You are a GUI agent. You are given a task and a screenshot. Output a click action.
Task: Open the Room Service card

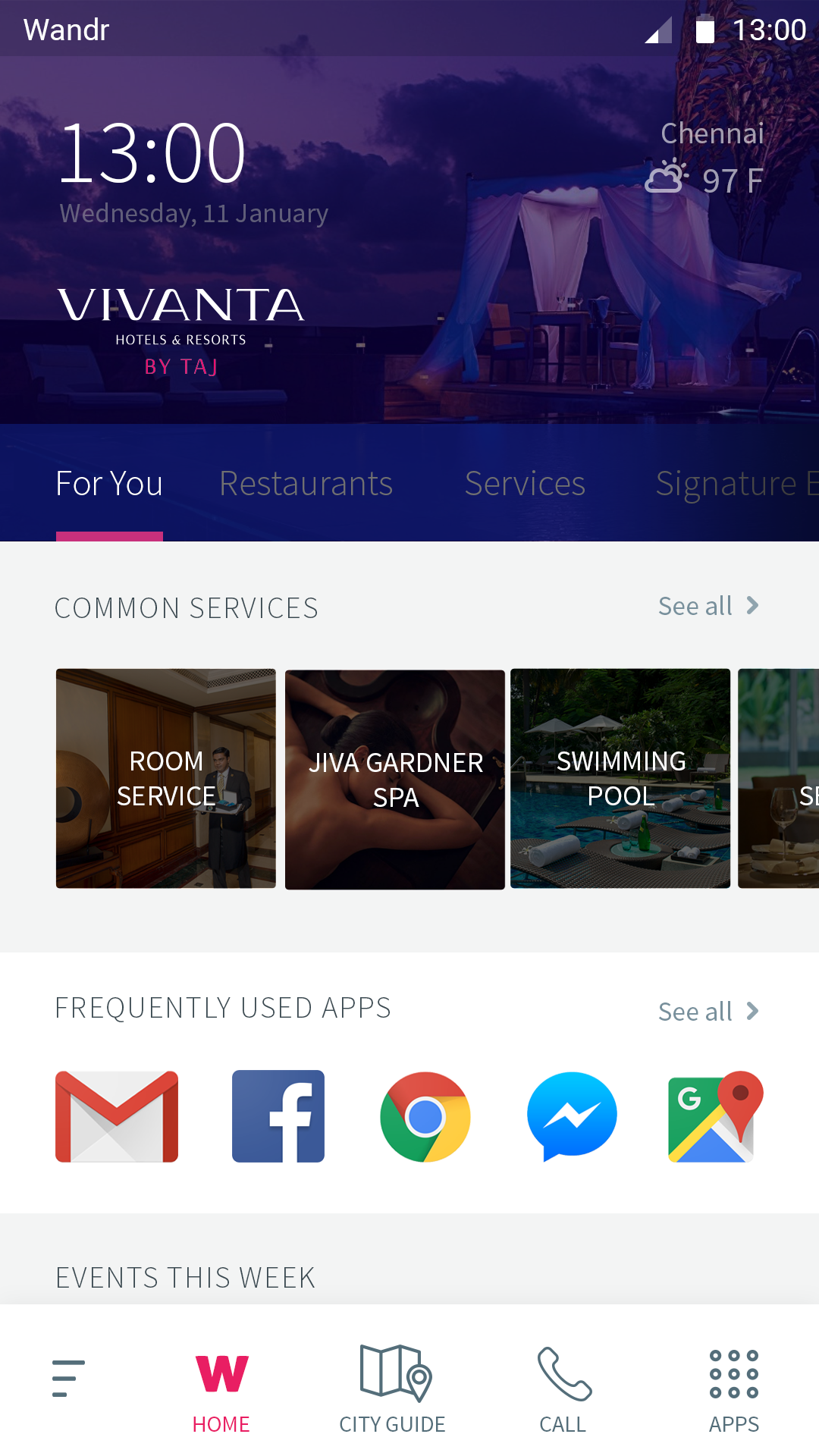(166, 779)
